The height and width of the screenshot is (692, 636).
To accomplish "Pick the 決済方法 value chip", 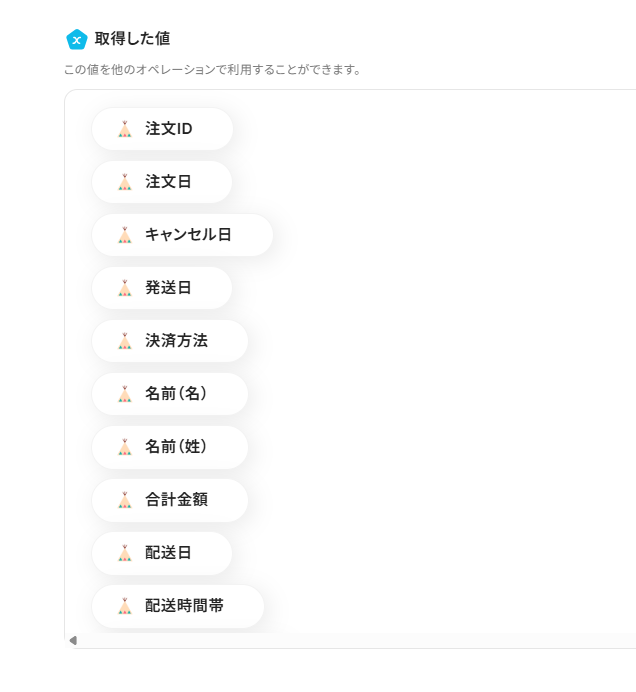I will (170, 341).
